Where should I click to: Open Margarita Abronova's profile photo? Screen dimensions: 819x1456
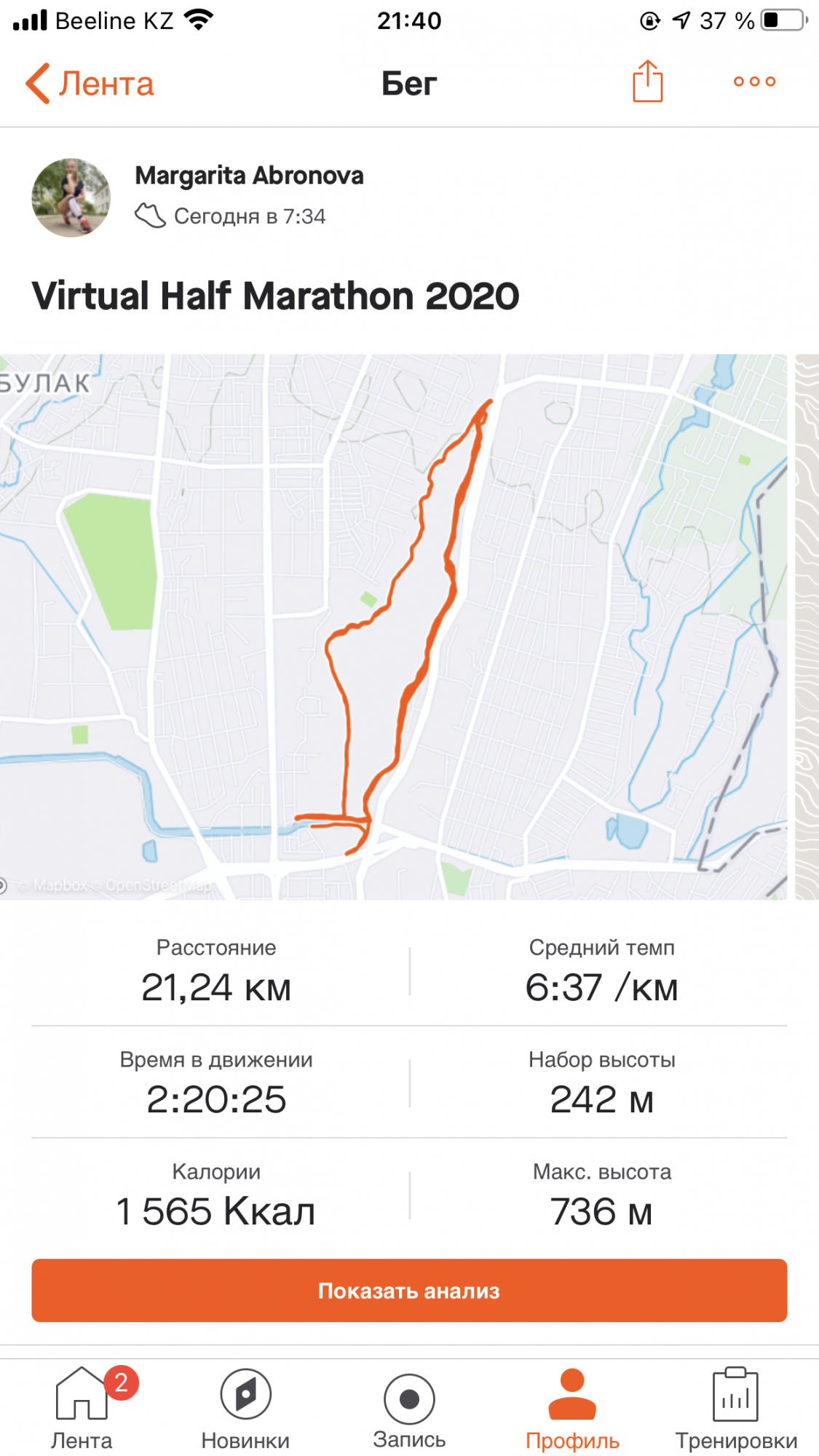pos(71,197)
